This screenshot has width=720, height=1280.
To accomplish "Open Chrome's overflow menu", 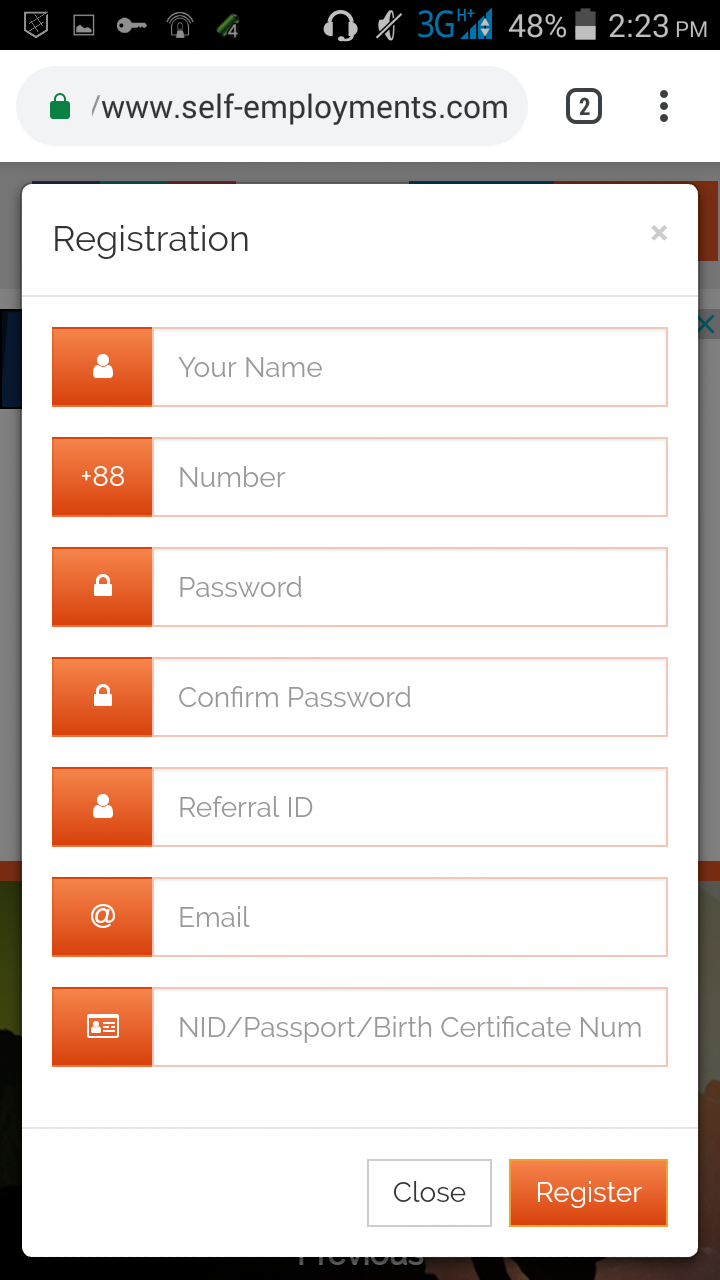I will pos(664,106).
